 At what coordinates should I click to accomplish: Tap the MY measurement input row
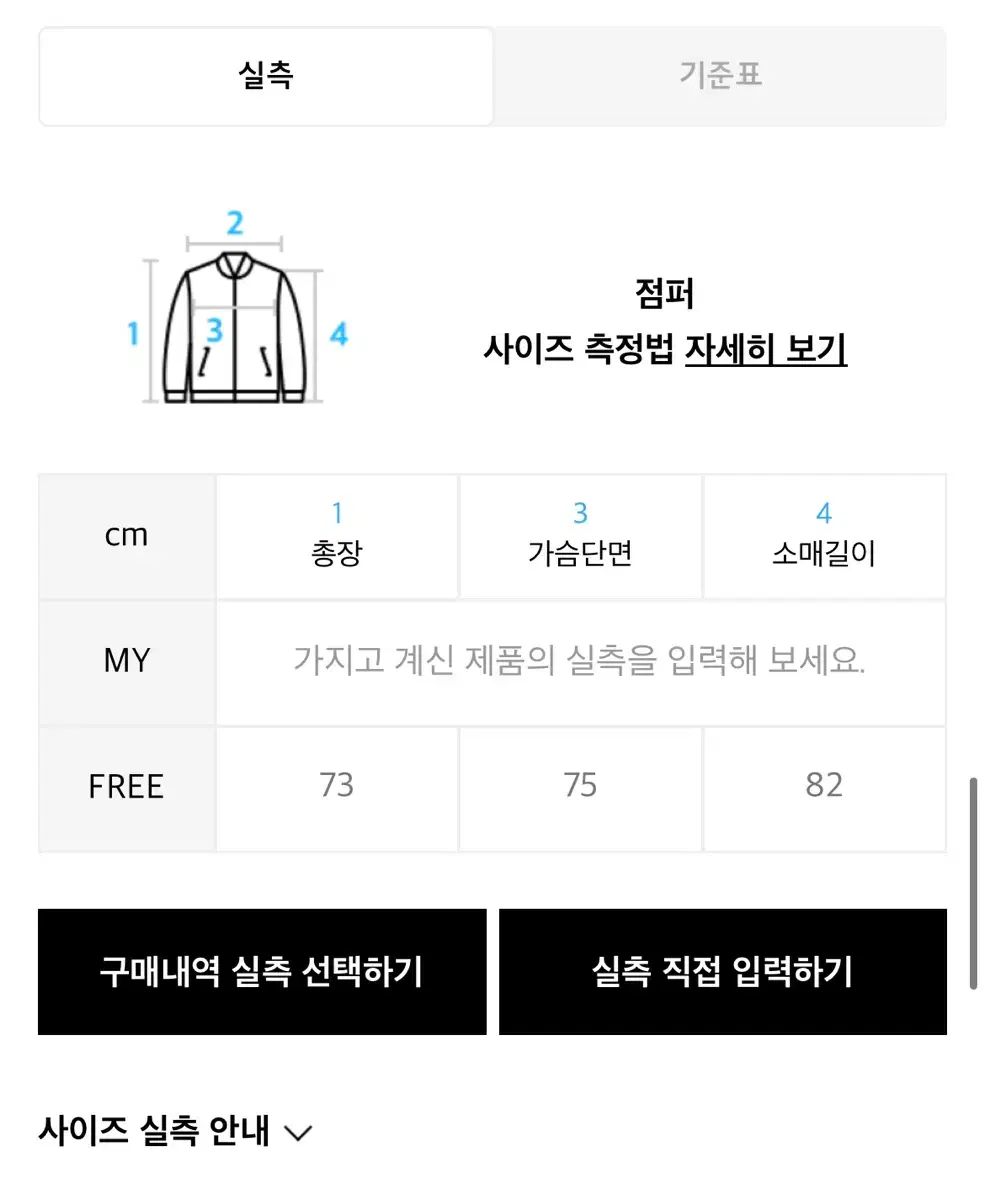(580, 661)
